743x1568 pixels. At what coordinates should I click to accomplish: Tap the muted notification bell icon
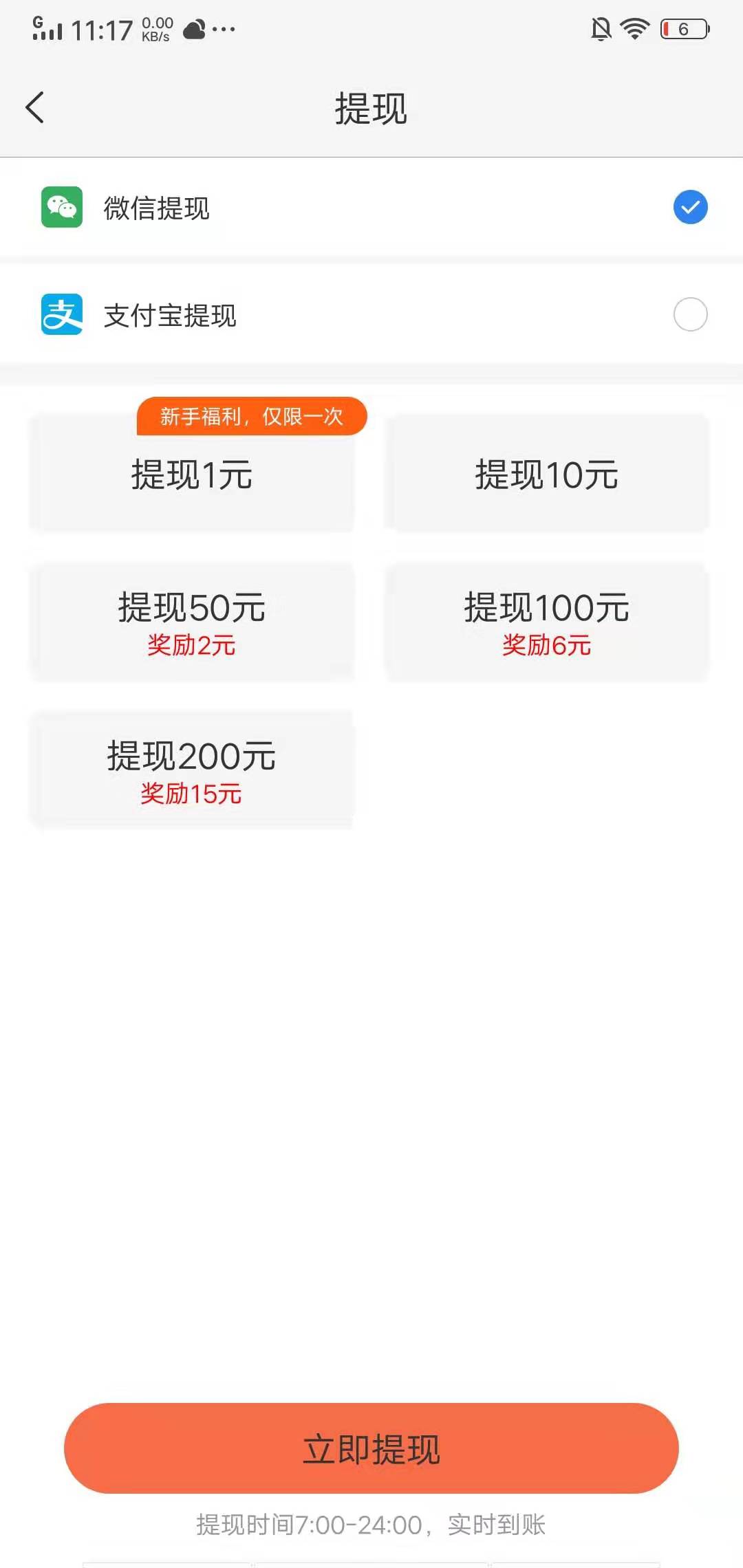(x=599, y=28)
